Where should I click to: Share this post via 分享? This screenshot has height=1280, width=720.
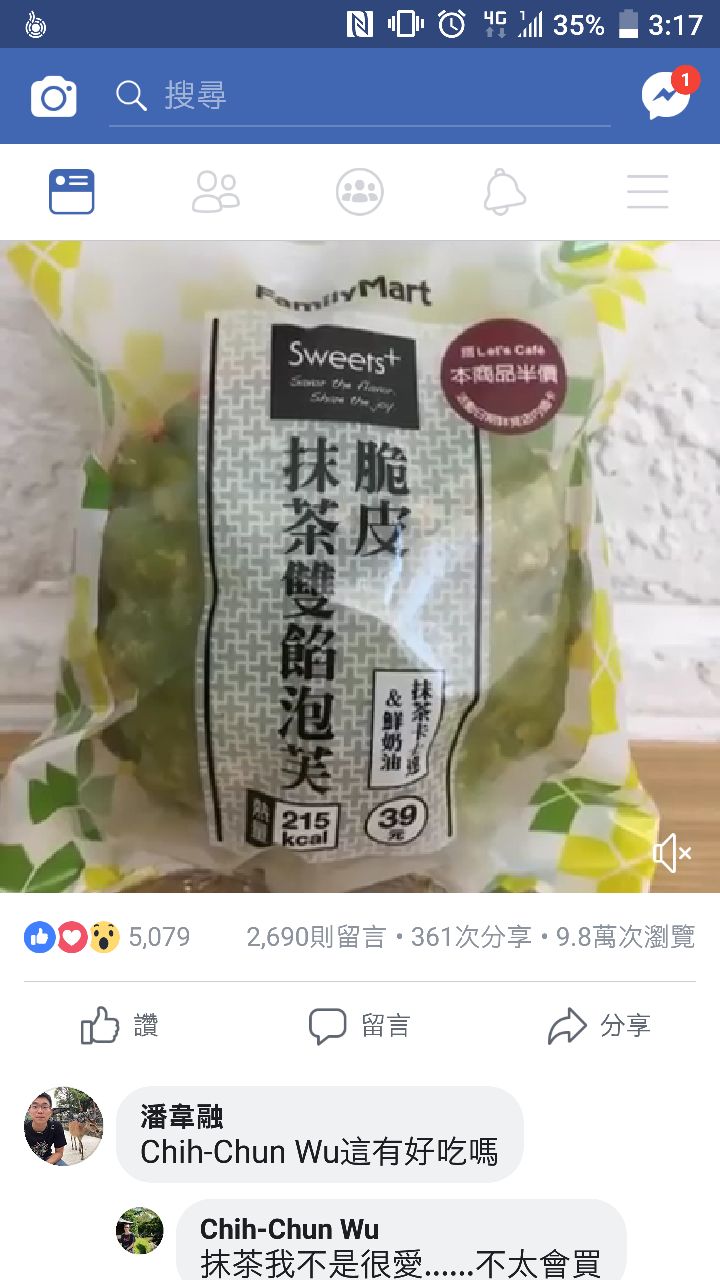(600, 1026)
